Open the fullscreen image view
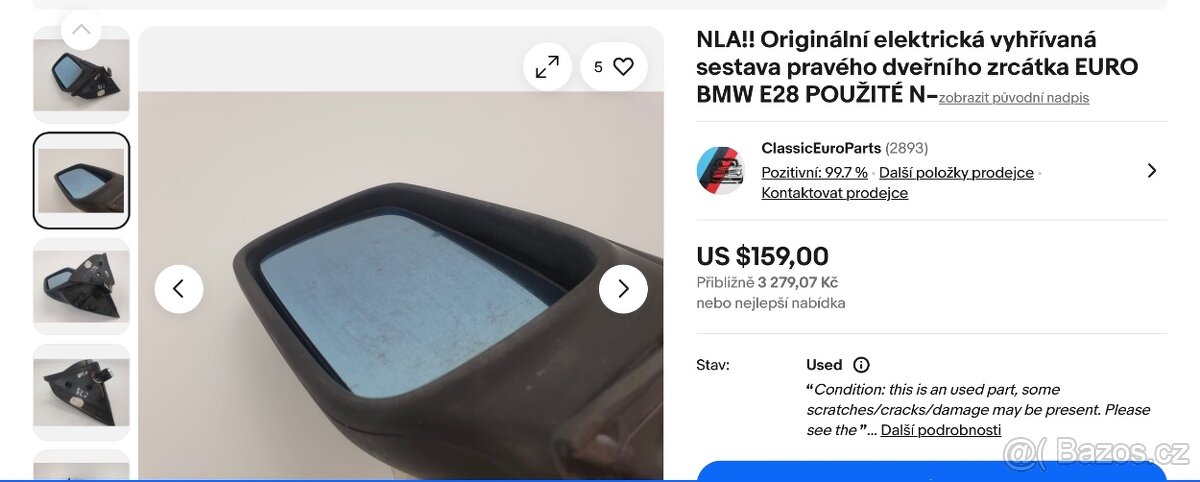Viewport: 1200px width, 482px height. coord(547,67)
